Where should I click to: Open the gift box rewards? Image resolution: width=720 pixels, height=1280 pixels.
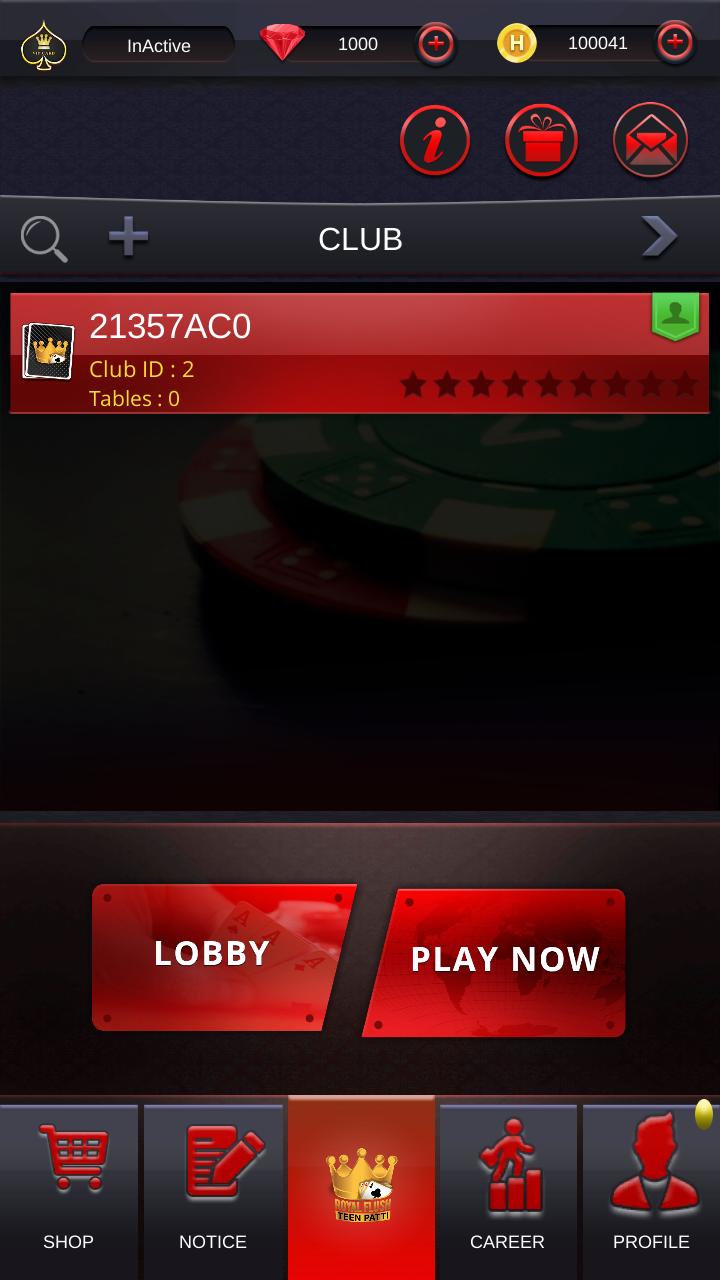pyautogui.click(x=541, y=141)
